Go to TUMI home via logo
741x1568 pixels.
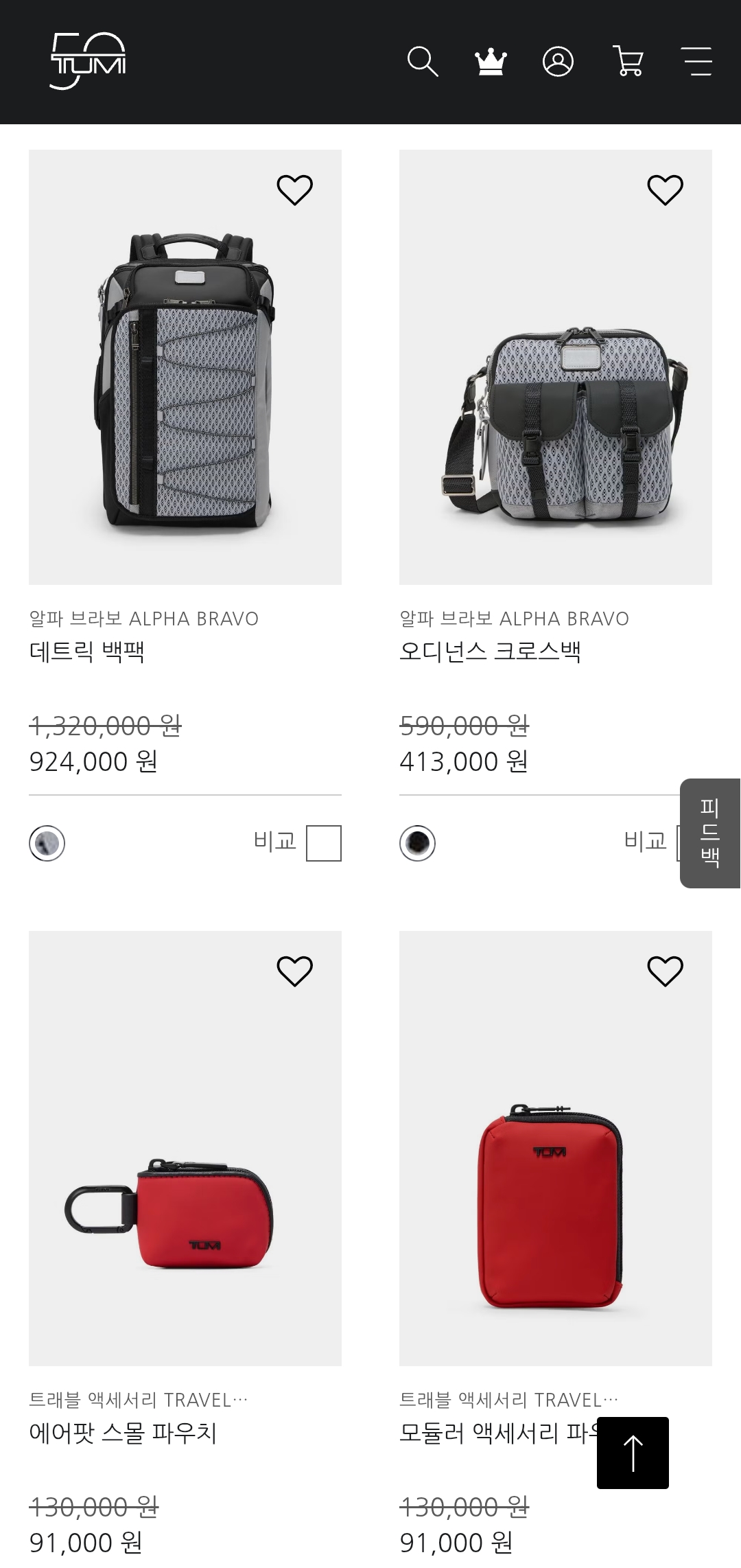[88, 61]
